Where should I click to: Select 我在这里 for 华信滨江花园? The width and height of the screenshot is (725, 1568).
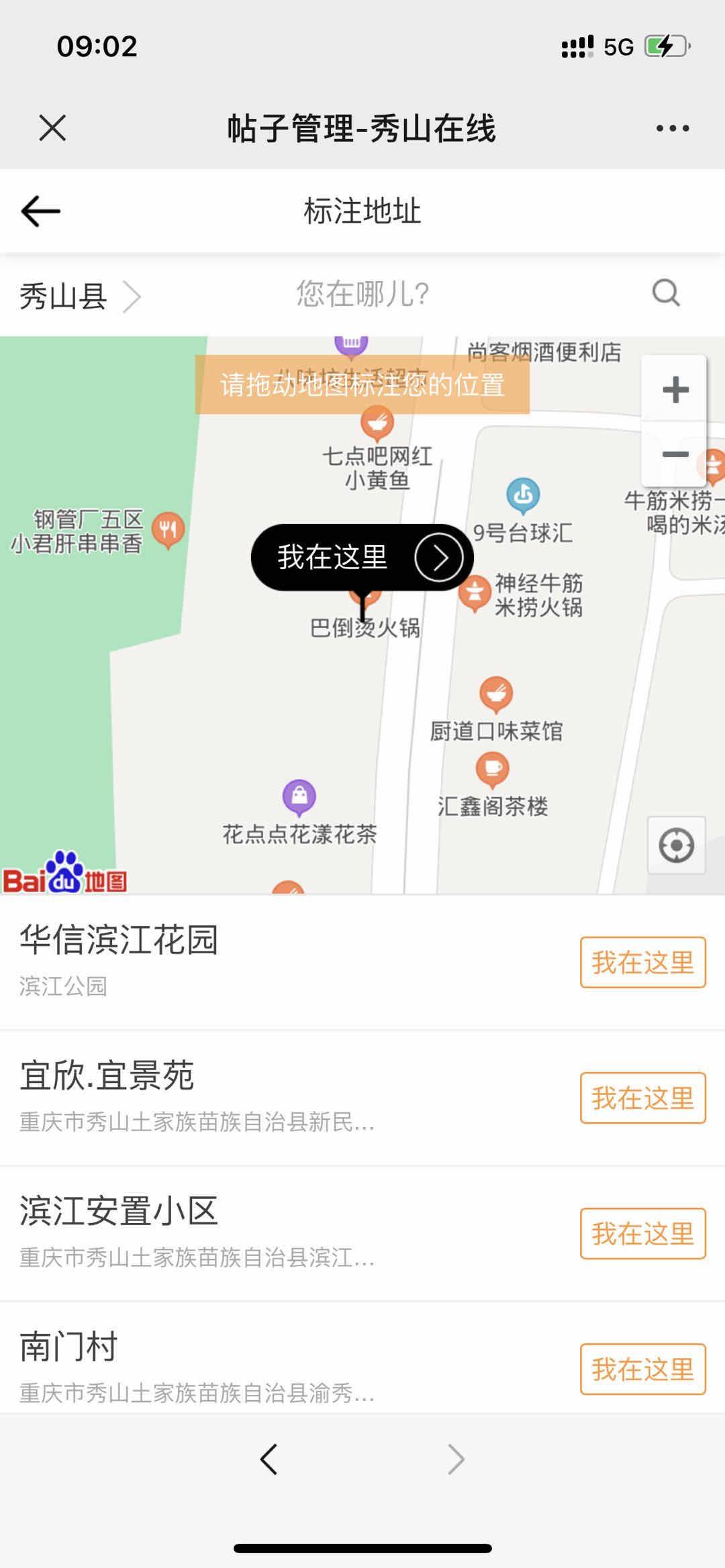tap(642, 962)
